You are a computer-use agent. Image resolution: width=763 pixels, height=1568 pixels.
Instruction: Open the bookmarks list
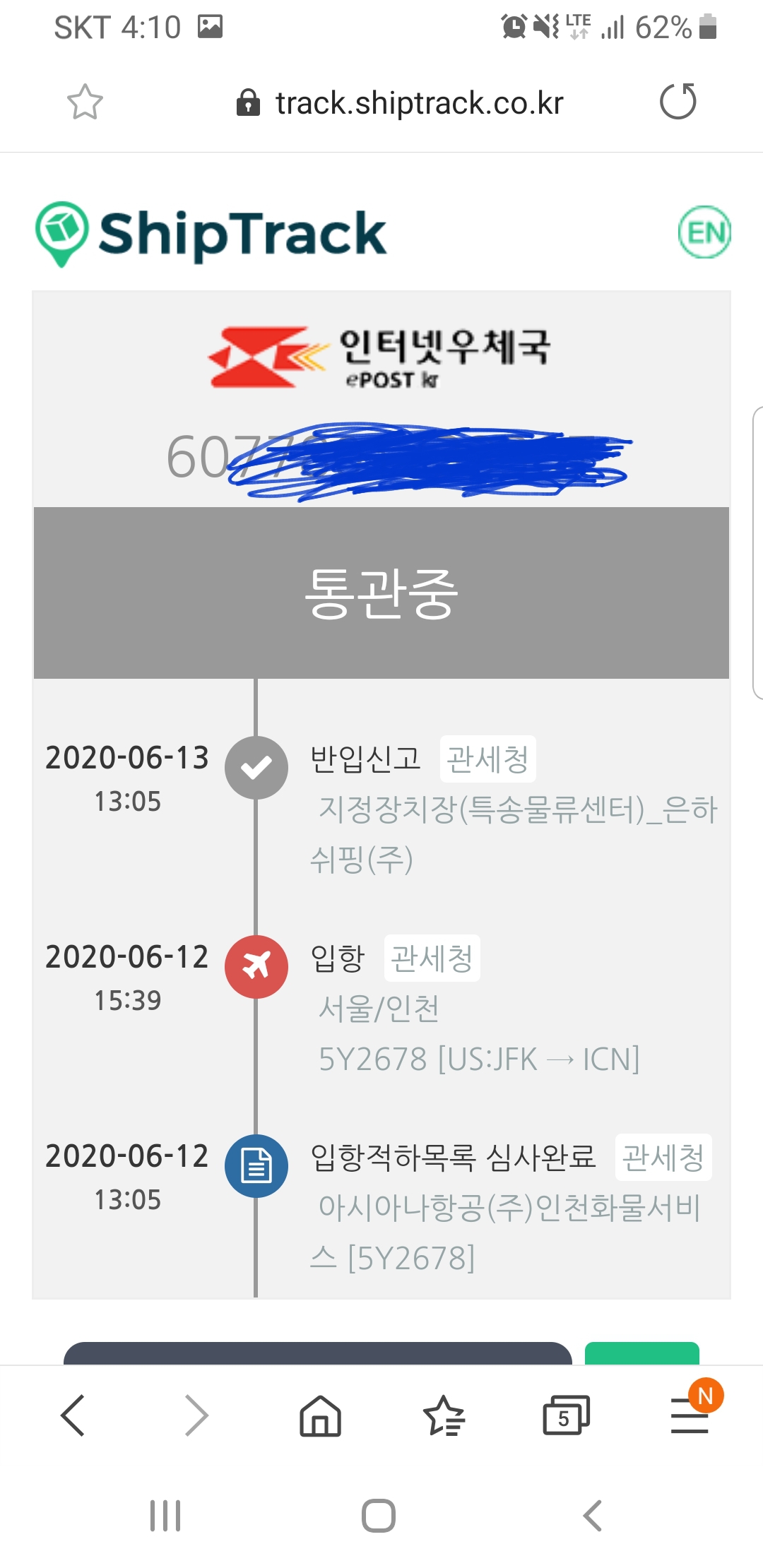[444, 1415]
